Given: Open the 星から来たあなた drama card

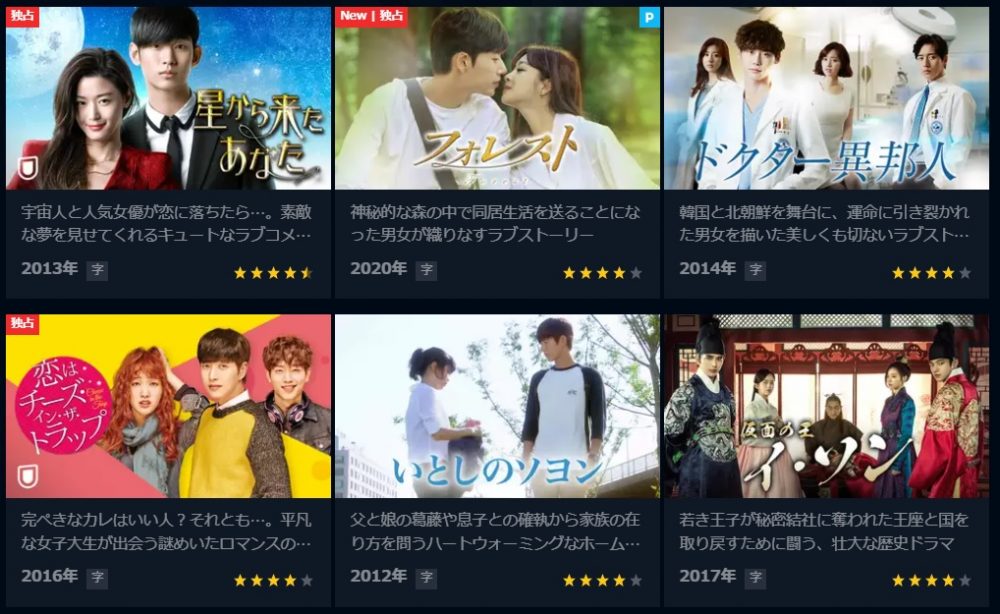Looking at the screenshot, I should (x=168, y=100).
